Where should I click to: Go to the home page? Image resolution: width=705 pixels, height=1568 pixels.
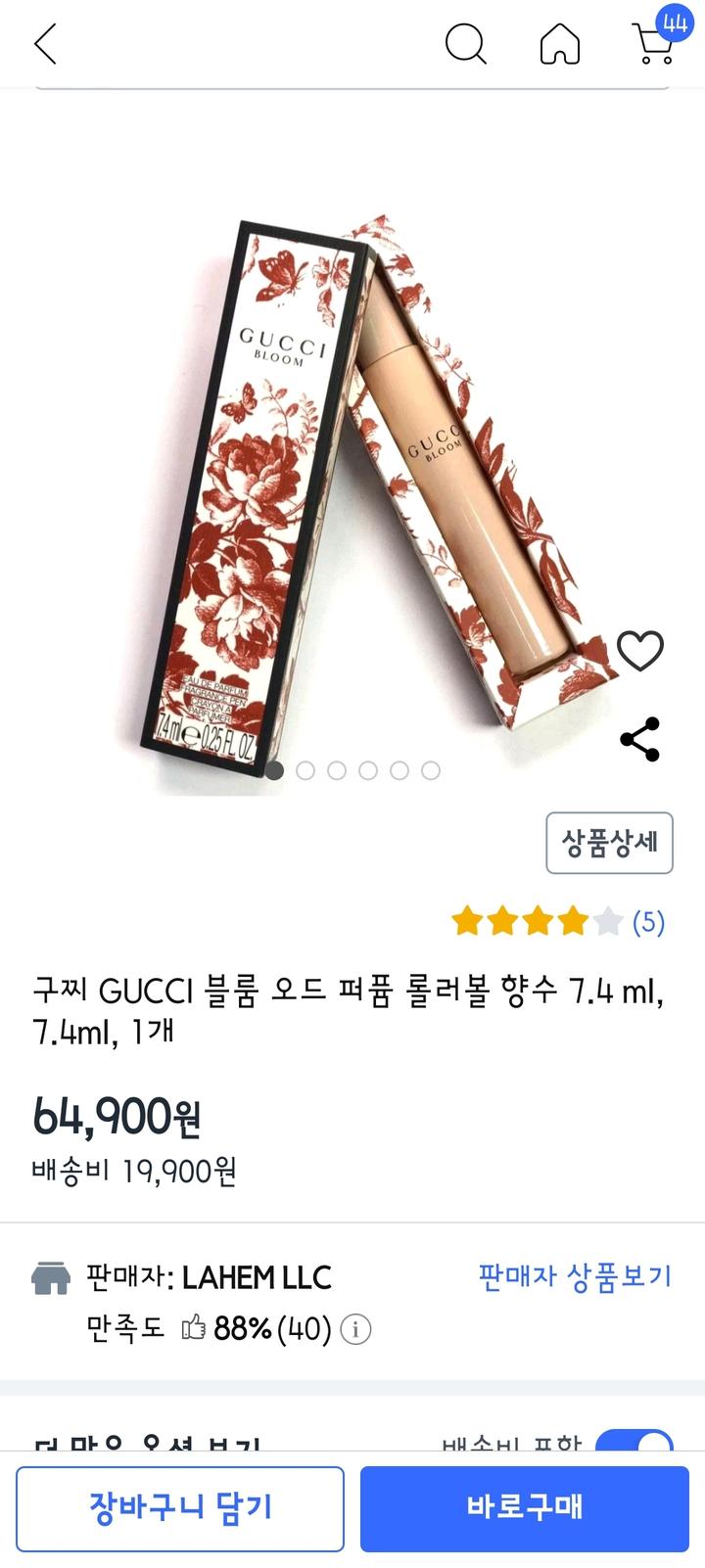[x=560, y=44]
